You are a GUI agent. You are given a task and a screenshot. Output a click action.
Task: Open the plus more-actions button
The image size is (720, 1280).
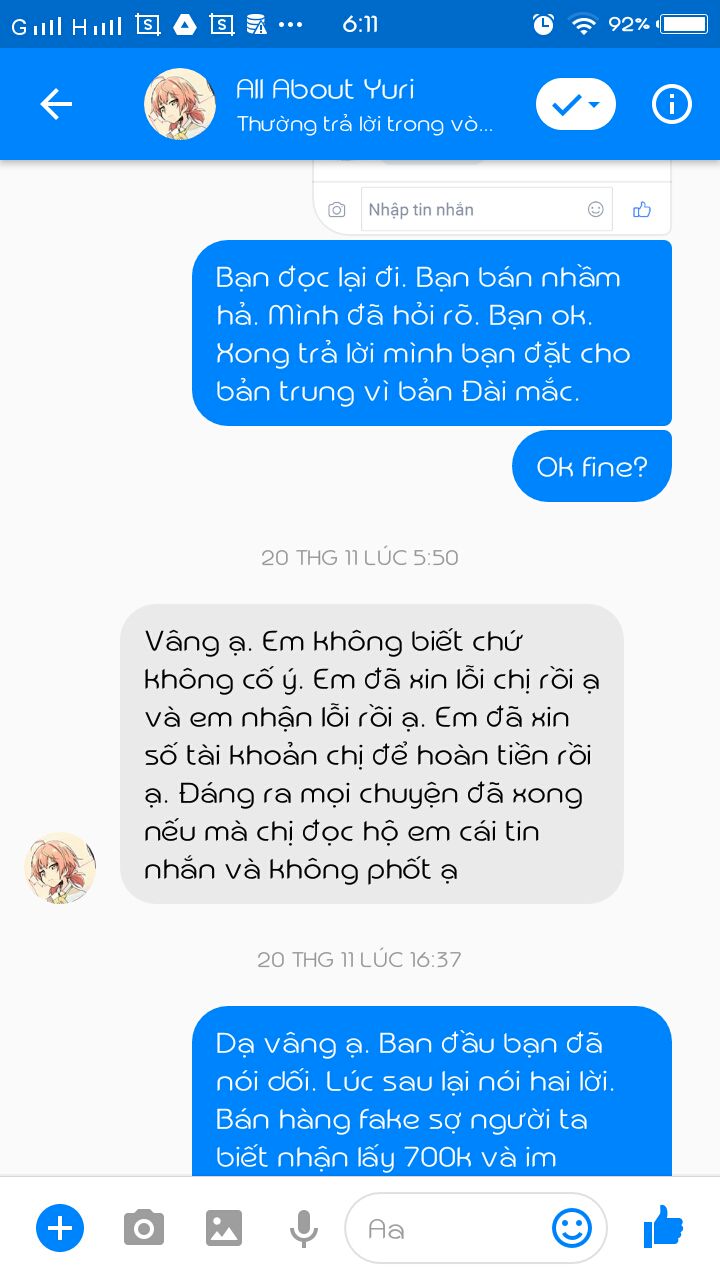point(60,1227)
